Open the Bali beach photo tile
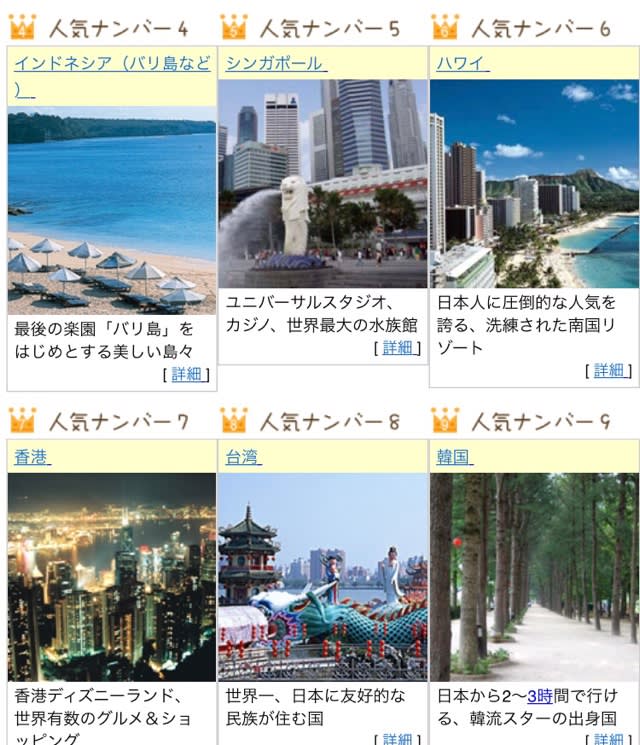This screenshot has width=640, height=745. [x=111, y=212]
